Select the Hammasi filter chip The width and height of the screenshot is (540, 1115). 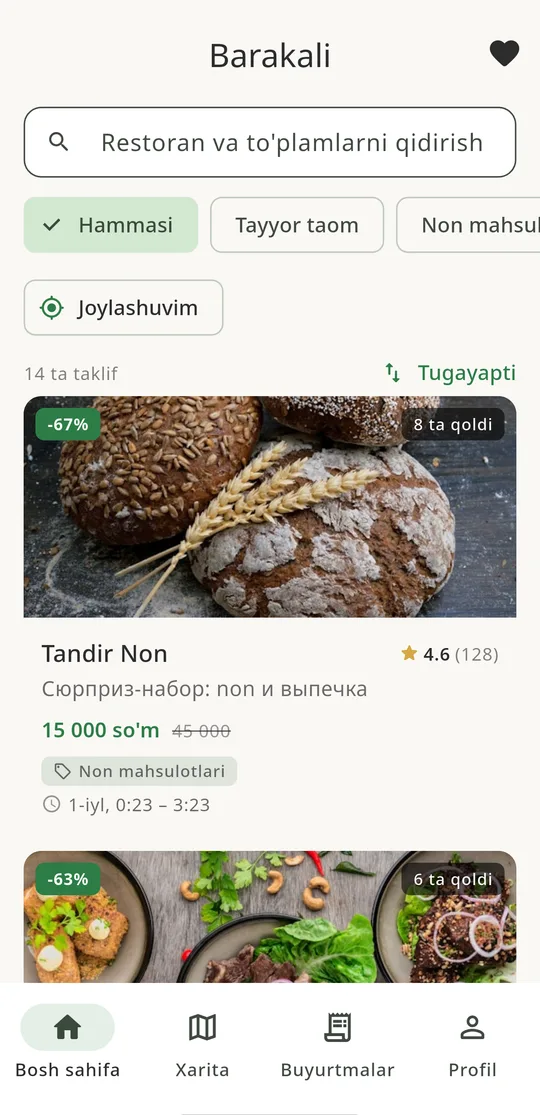tap(111, 225)
